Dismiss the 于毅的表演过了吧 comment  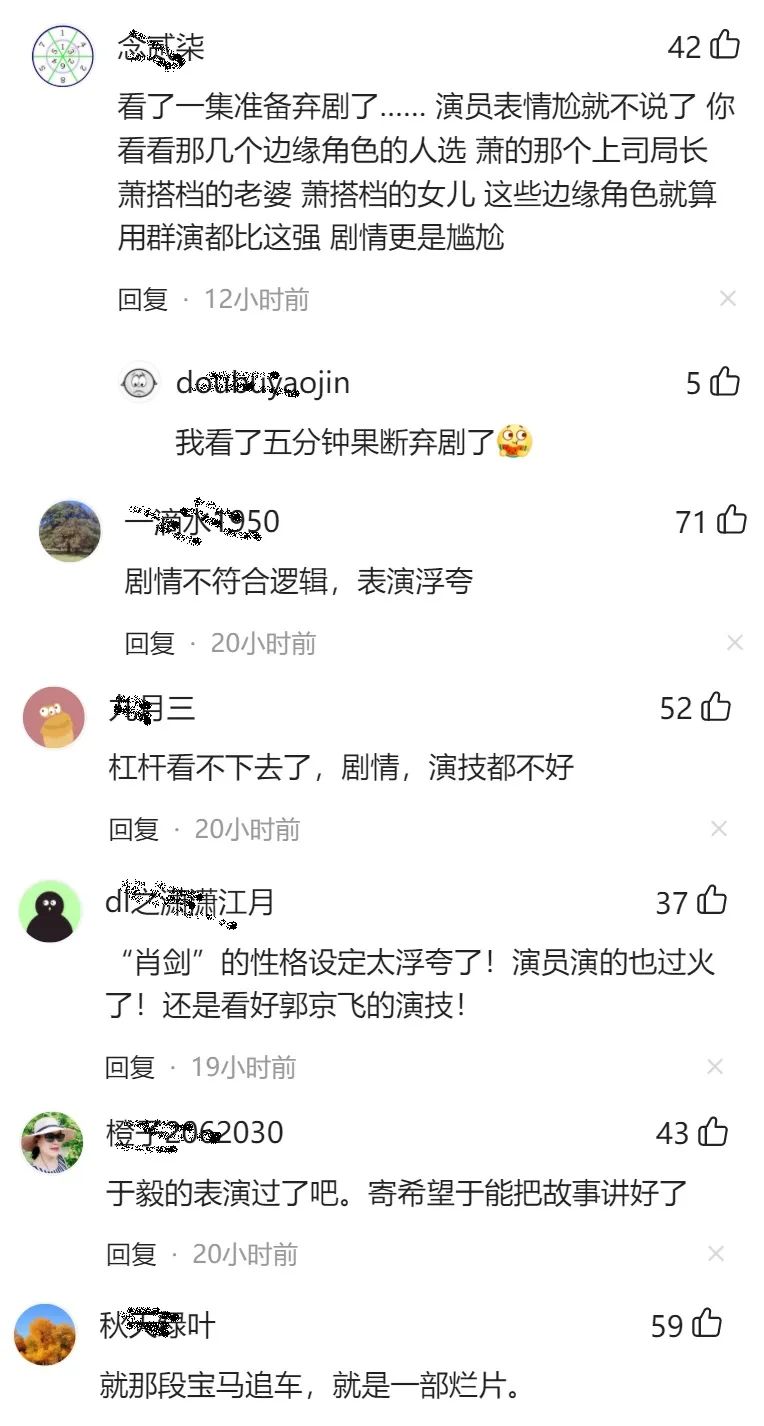click(716, 1254)
